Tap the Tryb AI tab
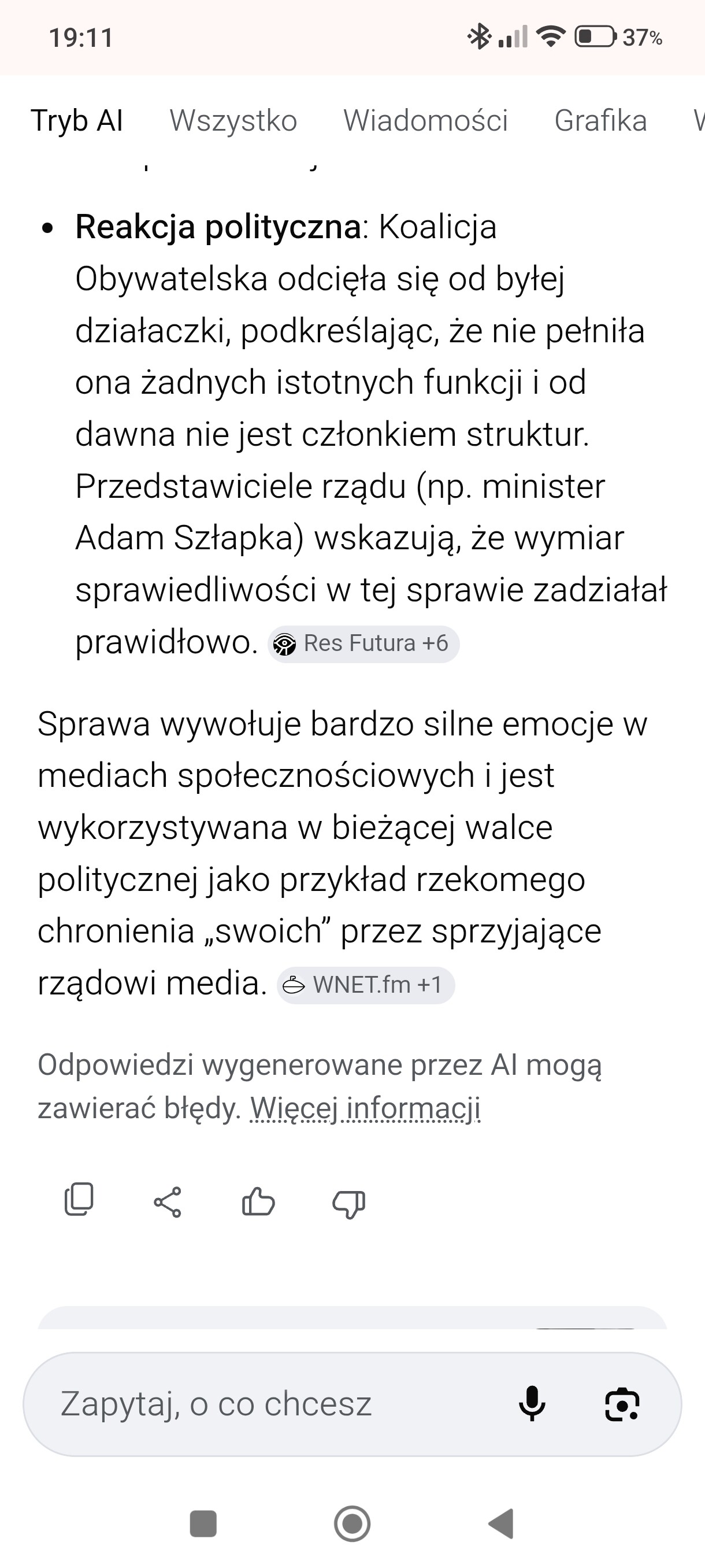The height and width of the screenshot is (1568, 705). pos(77,120)
